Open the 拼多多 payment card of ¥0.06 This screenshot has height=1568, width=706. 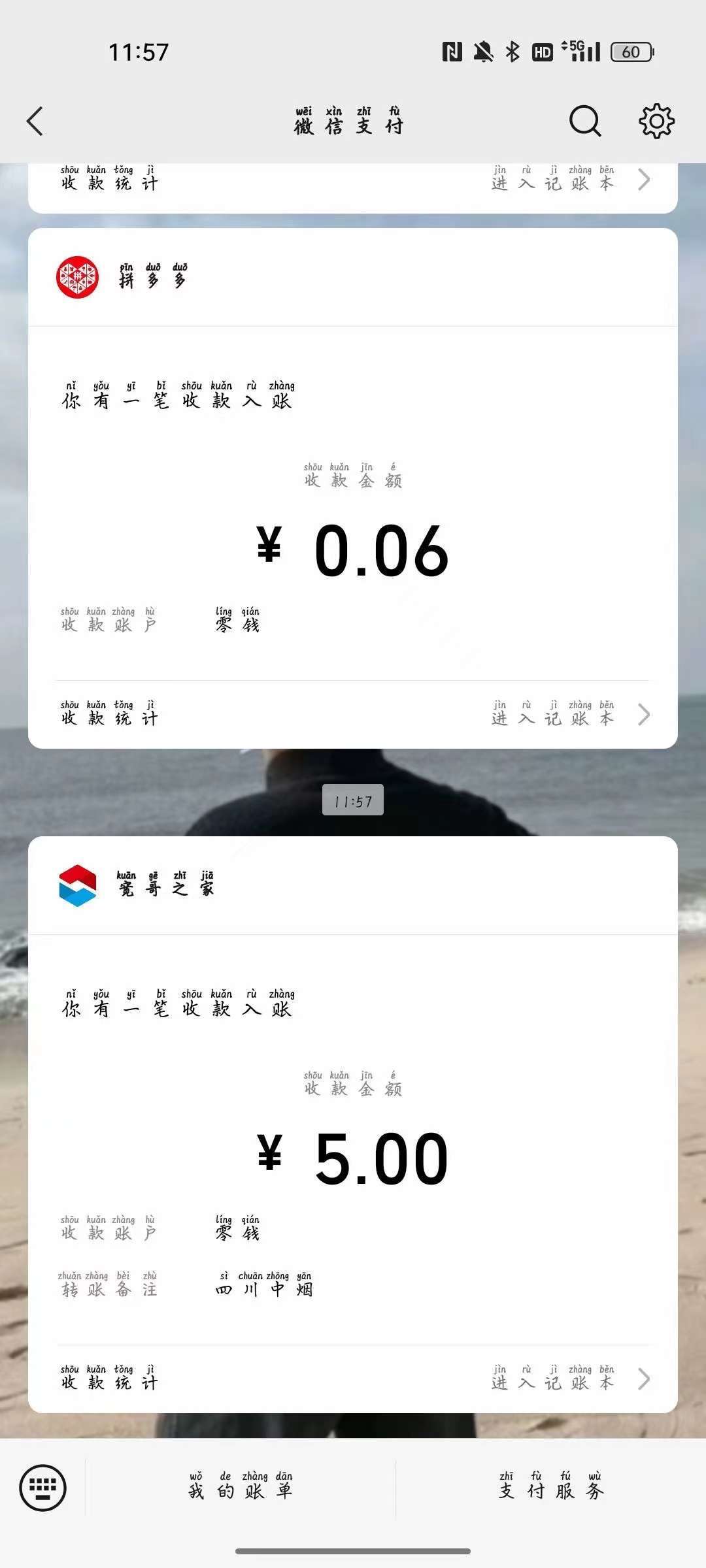point(353,503)
